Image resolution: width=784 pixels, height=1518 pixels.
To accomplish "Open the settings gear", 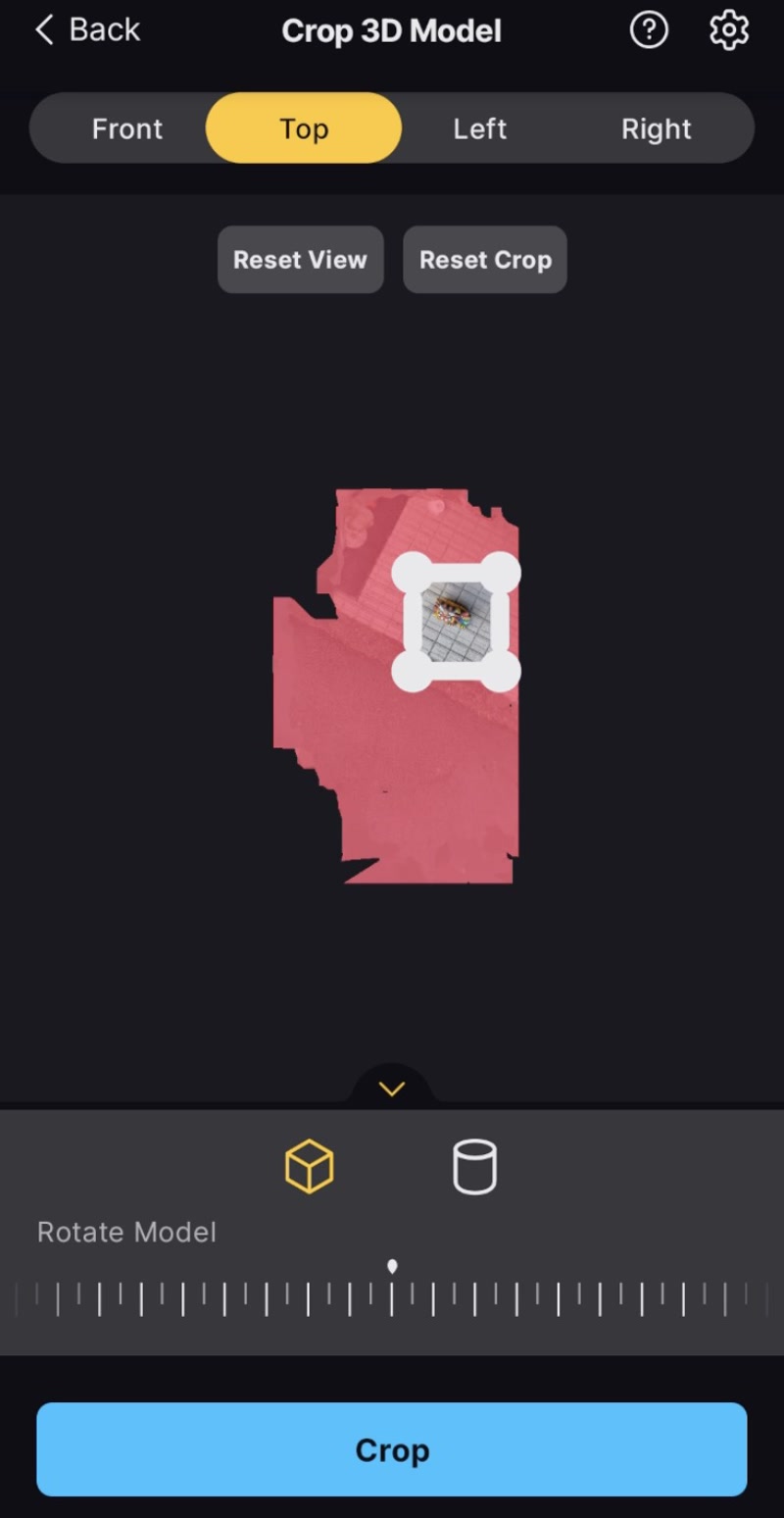I will point(728,30).
